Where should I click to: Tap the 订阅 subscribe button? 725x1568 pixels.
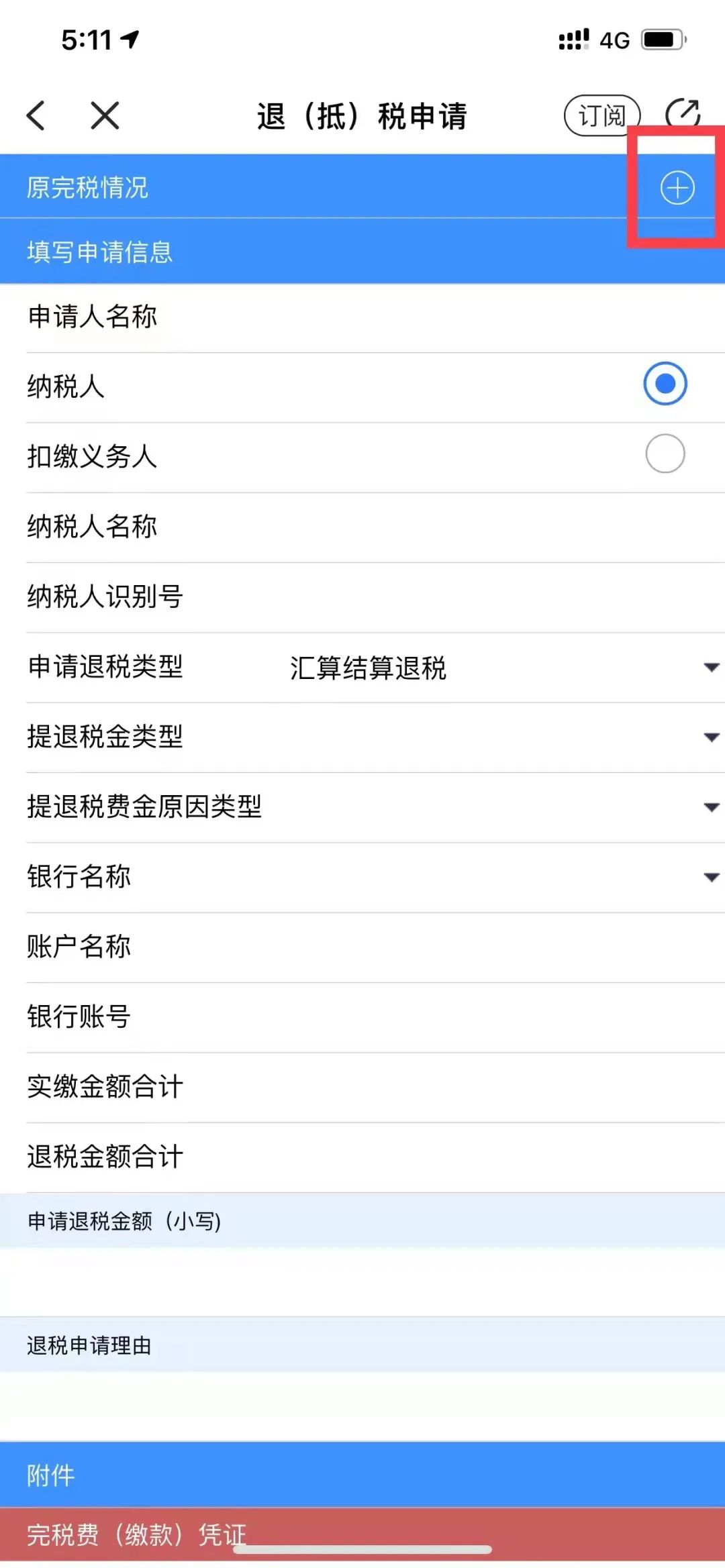point(602,115)
